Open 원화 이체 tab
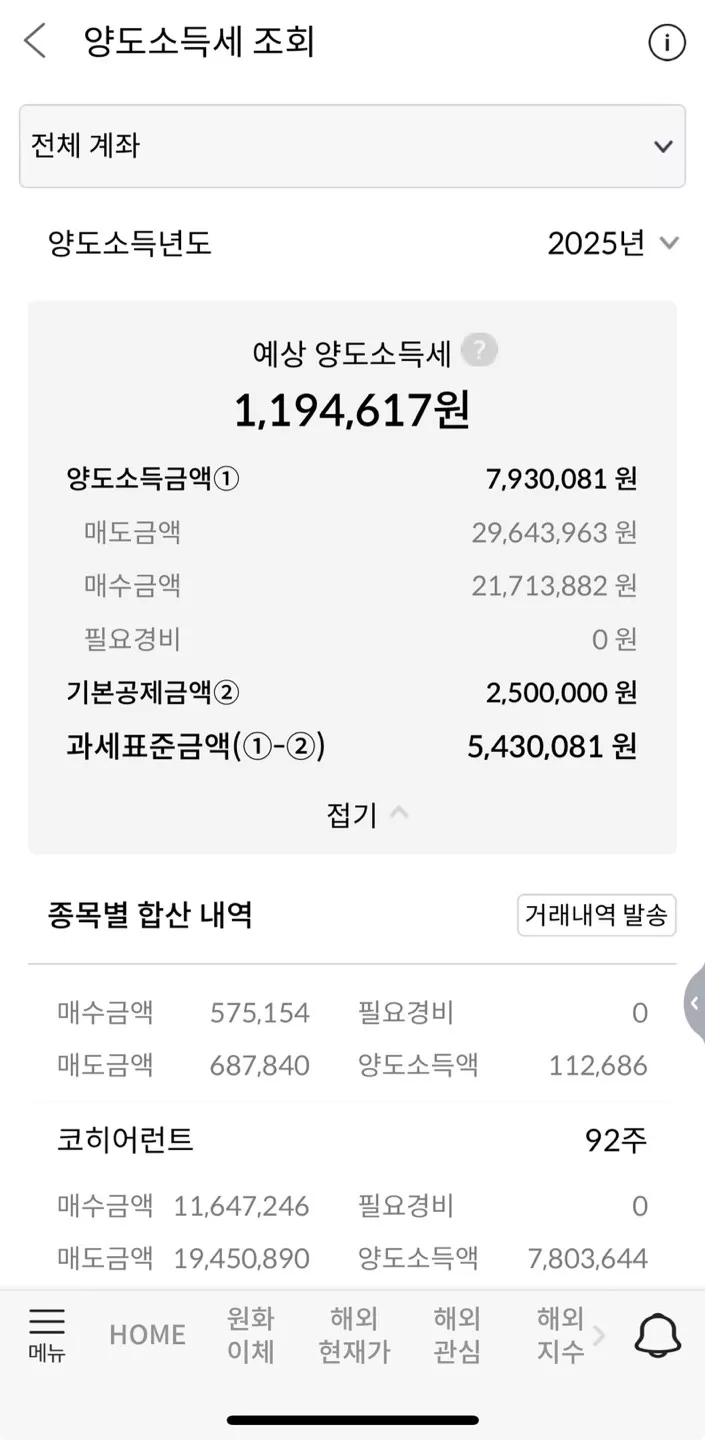This screenshot has width=705, height=1440. point(250,1334)
